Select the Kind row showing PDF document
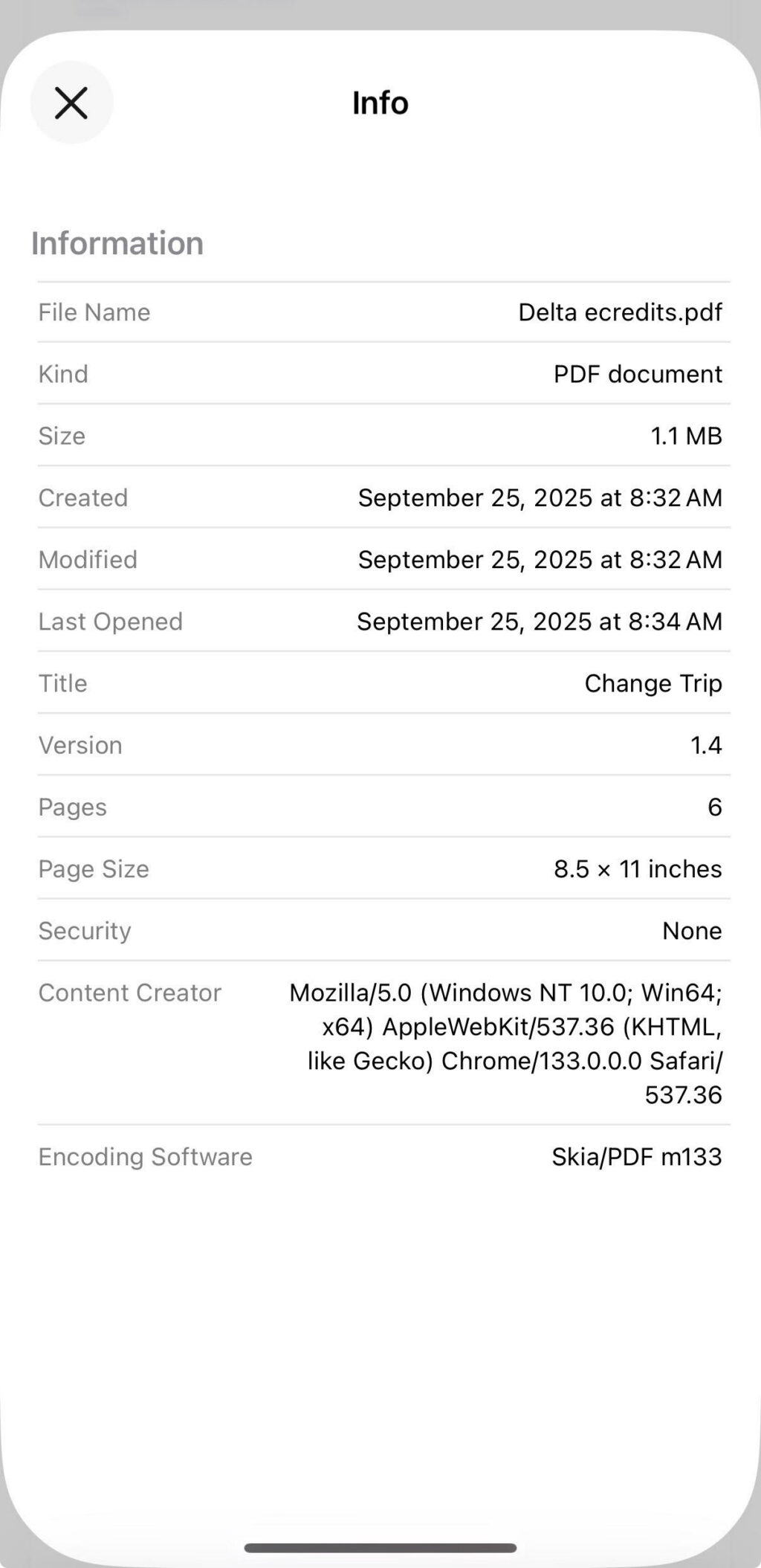 [380, 374]
